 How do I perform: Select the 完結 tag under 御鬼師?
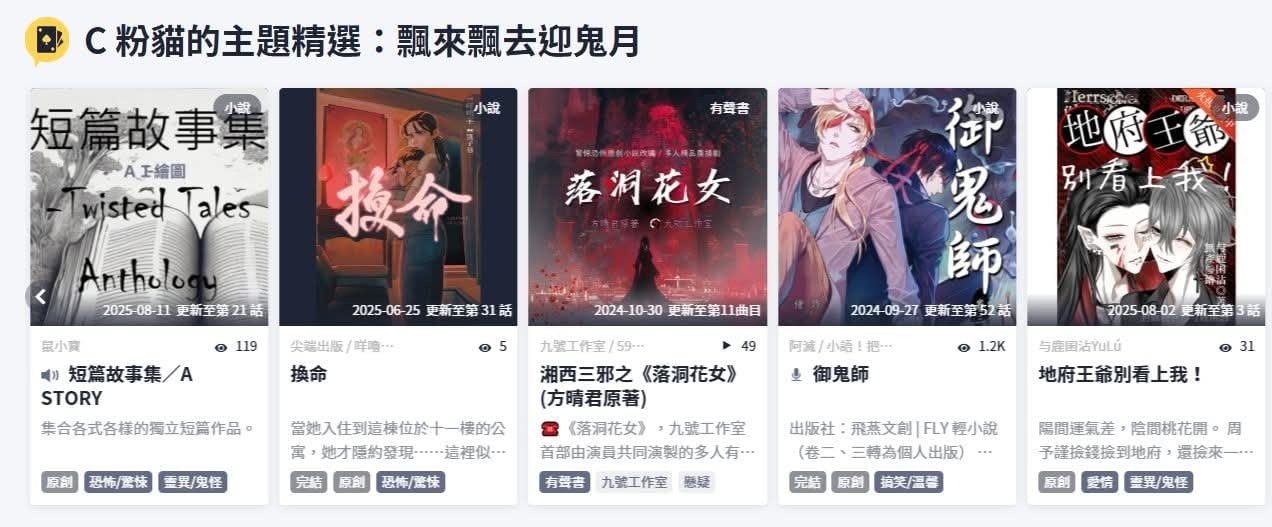808,482
